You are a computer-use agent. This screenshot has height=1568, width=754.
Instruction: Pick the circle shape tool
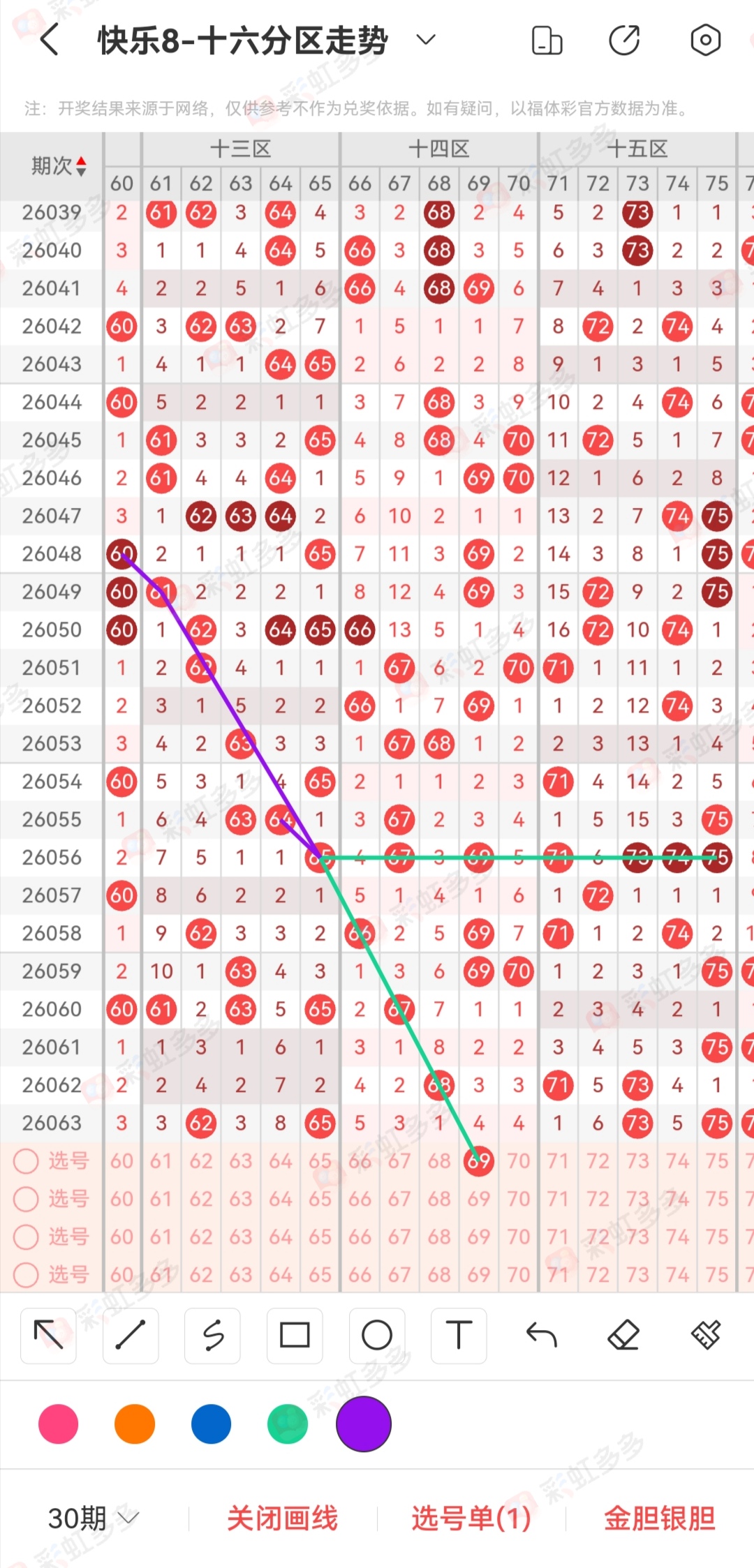377,1336
